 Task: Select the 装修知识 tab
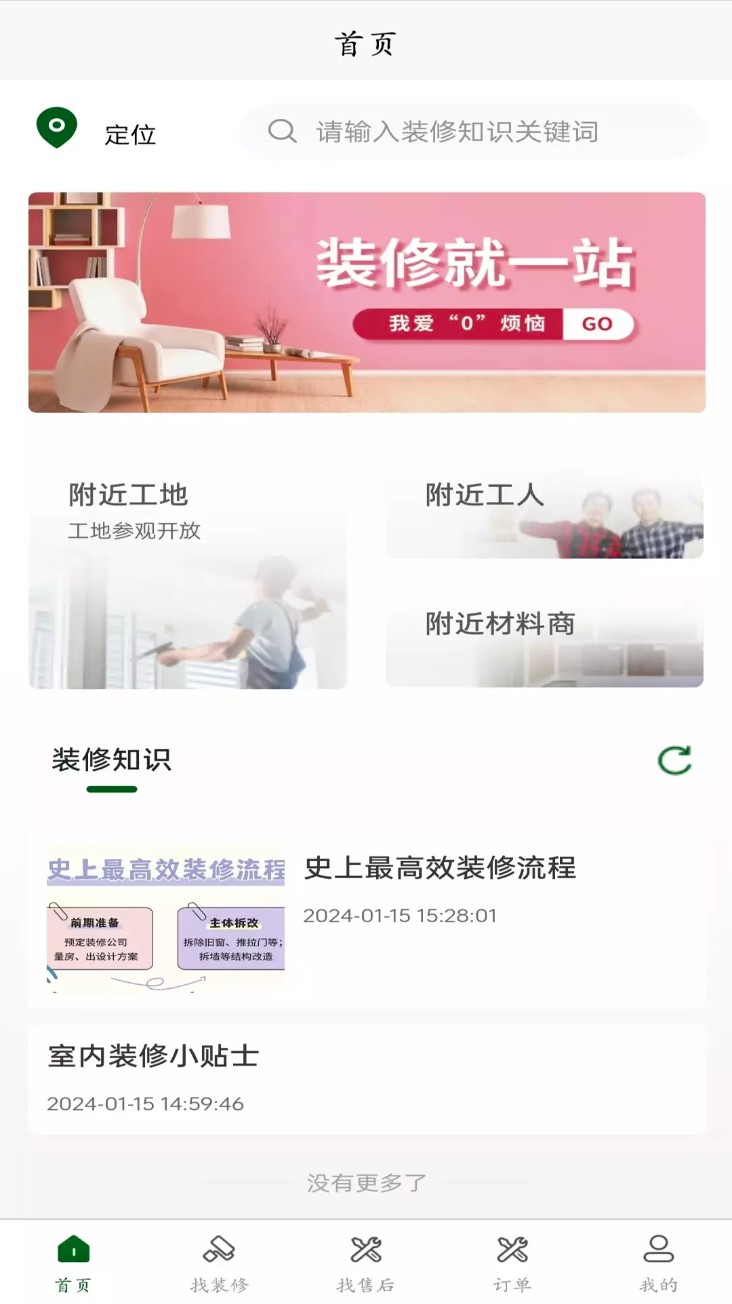coord(111,760)
